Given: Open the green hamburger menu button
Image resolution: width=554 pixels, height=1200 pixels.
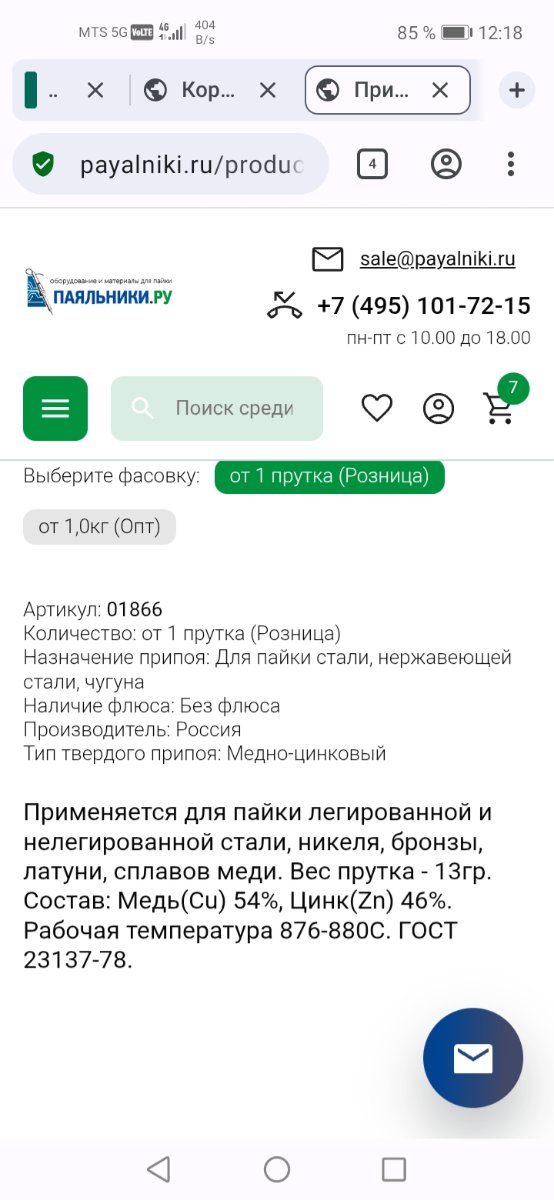Looking at the screenshot, I should coord(55,408).
